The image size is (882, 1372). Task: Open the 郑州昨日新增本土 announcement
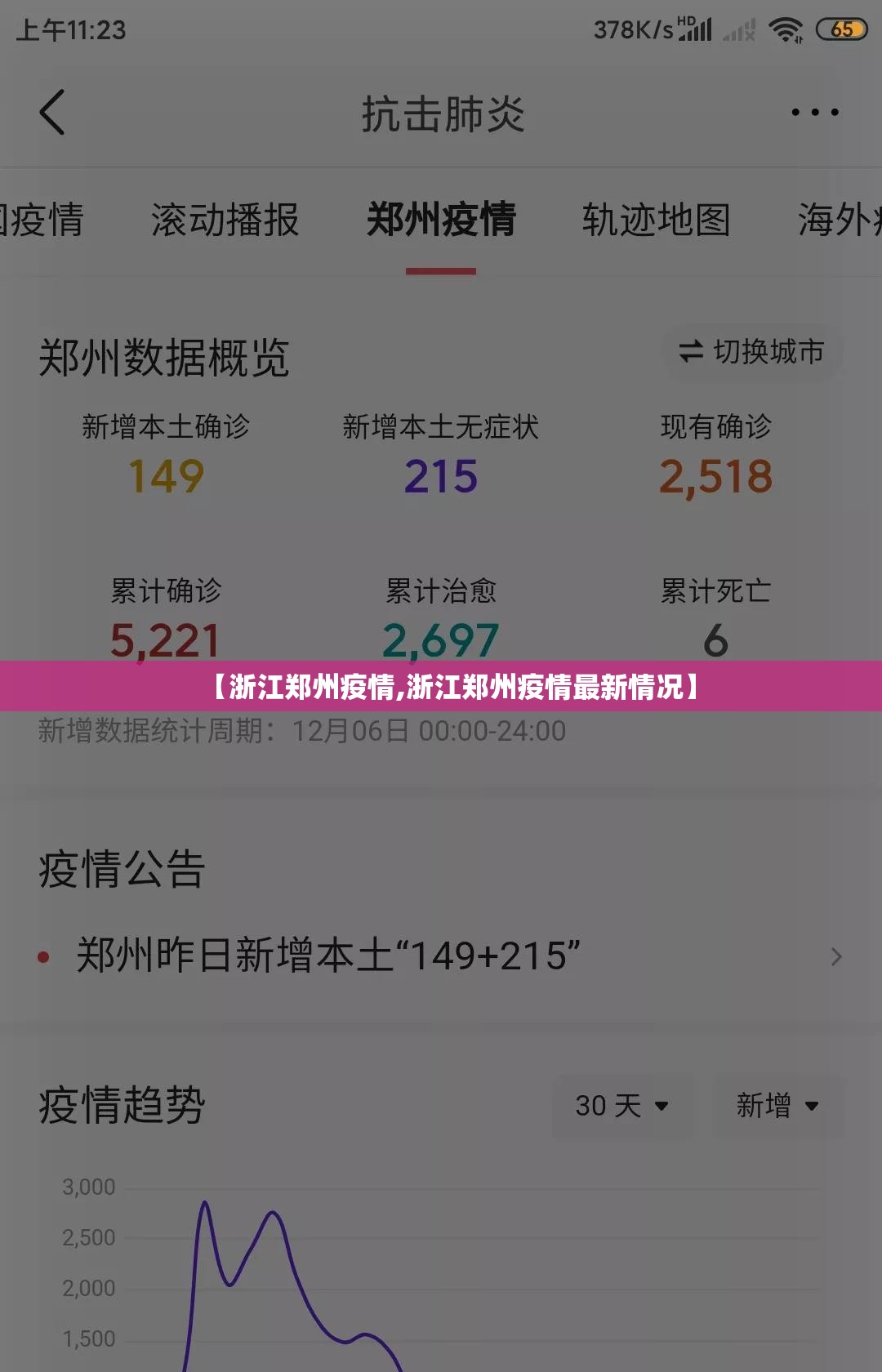point(441,955)
